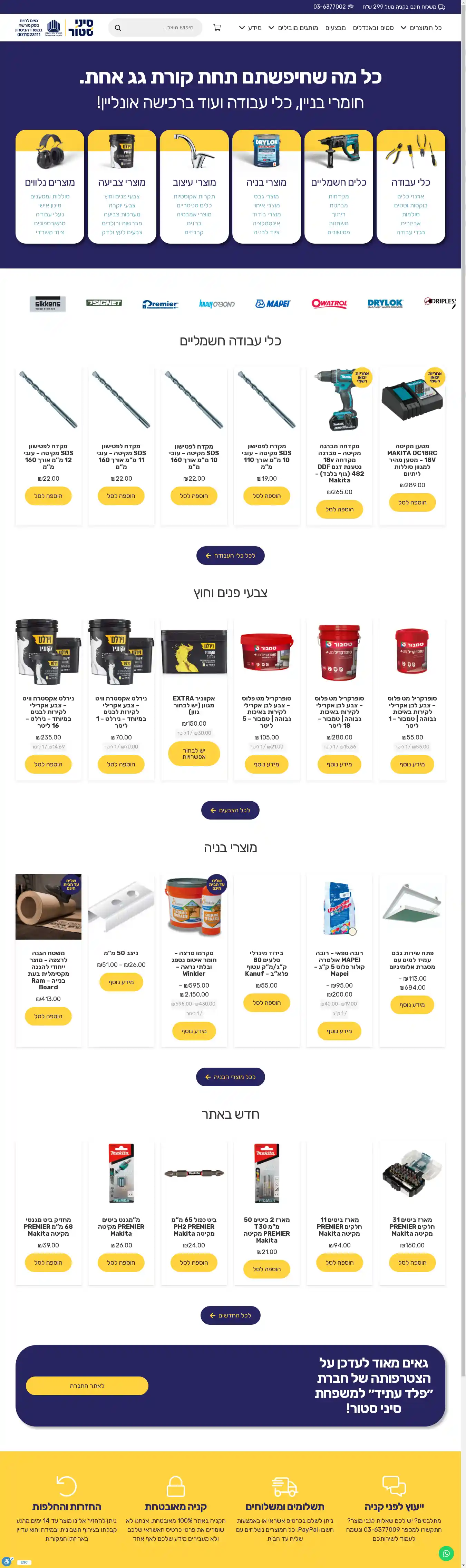
Task: Select options for אקווניר EXTRA paint
Action: (x=194, y=754)
